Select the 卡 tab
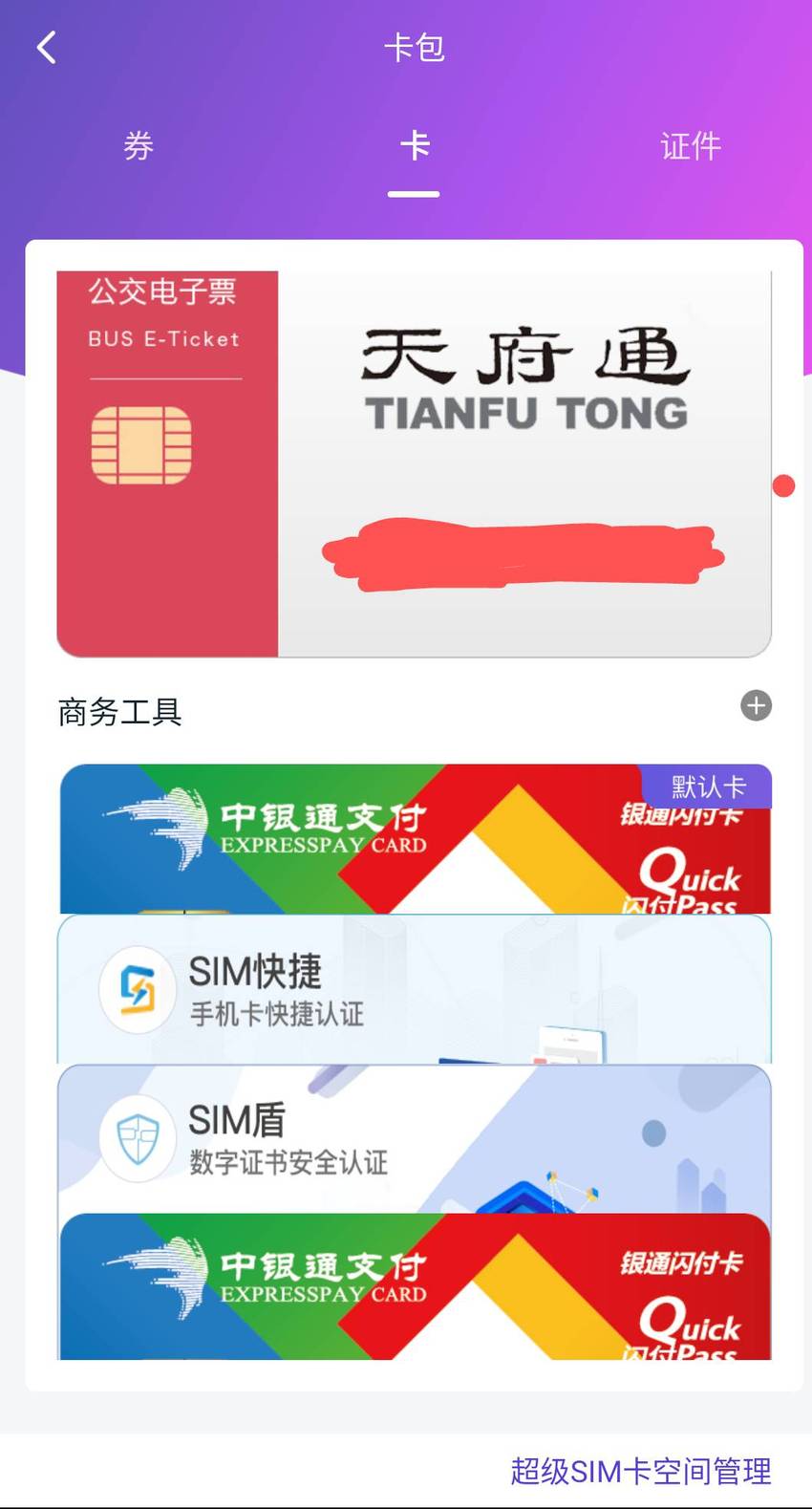Viewport: 812px width, 1509px height. tap(414, 146)
